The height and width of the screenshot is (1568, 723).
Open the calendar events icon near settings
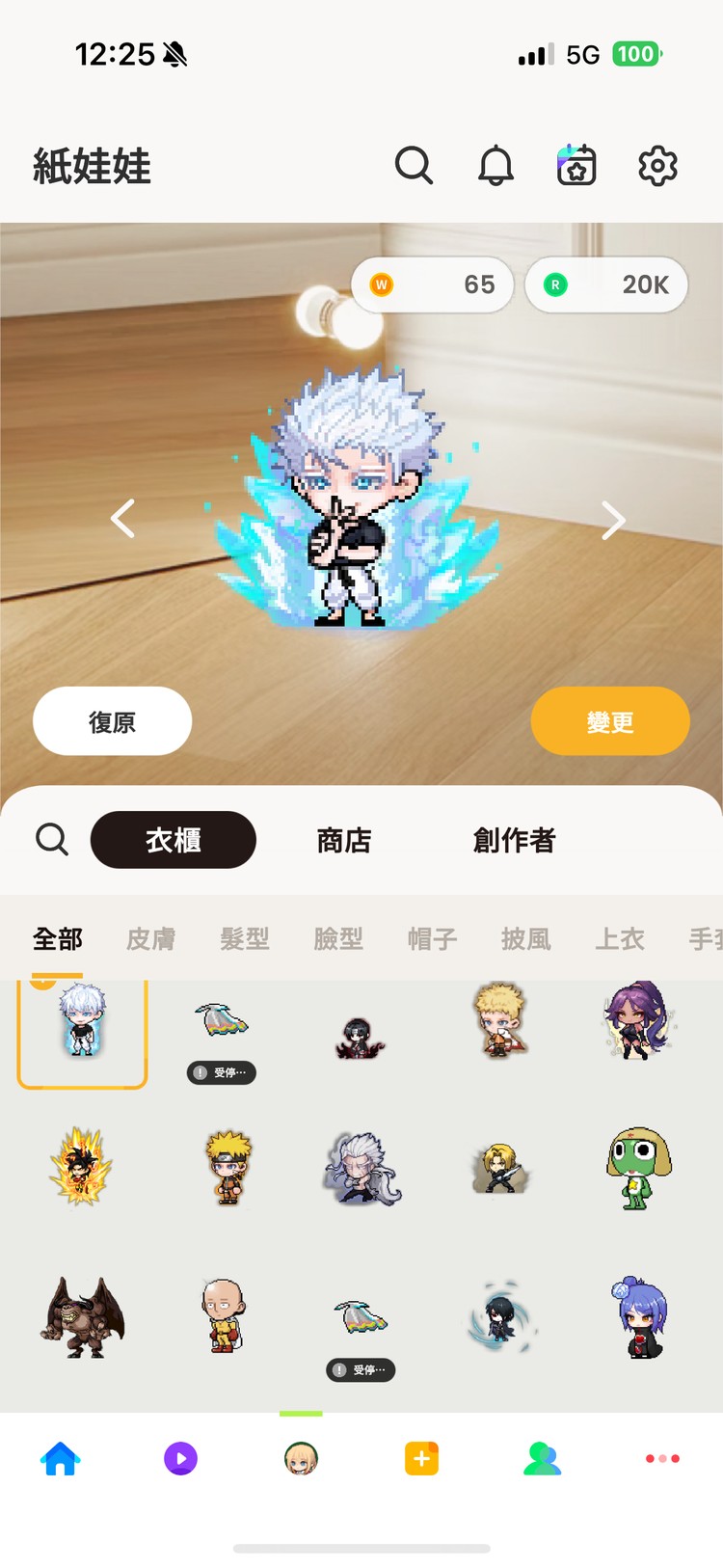coord(576,166)
